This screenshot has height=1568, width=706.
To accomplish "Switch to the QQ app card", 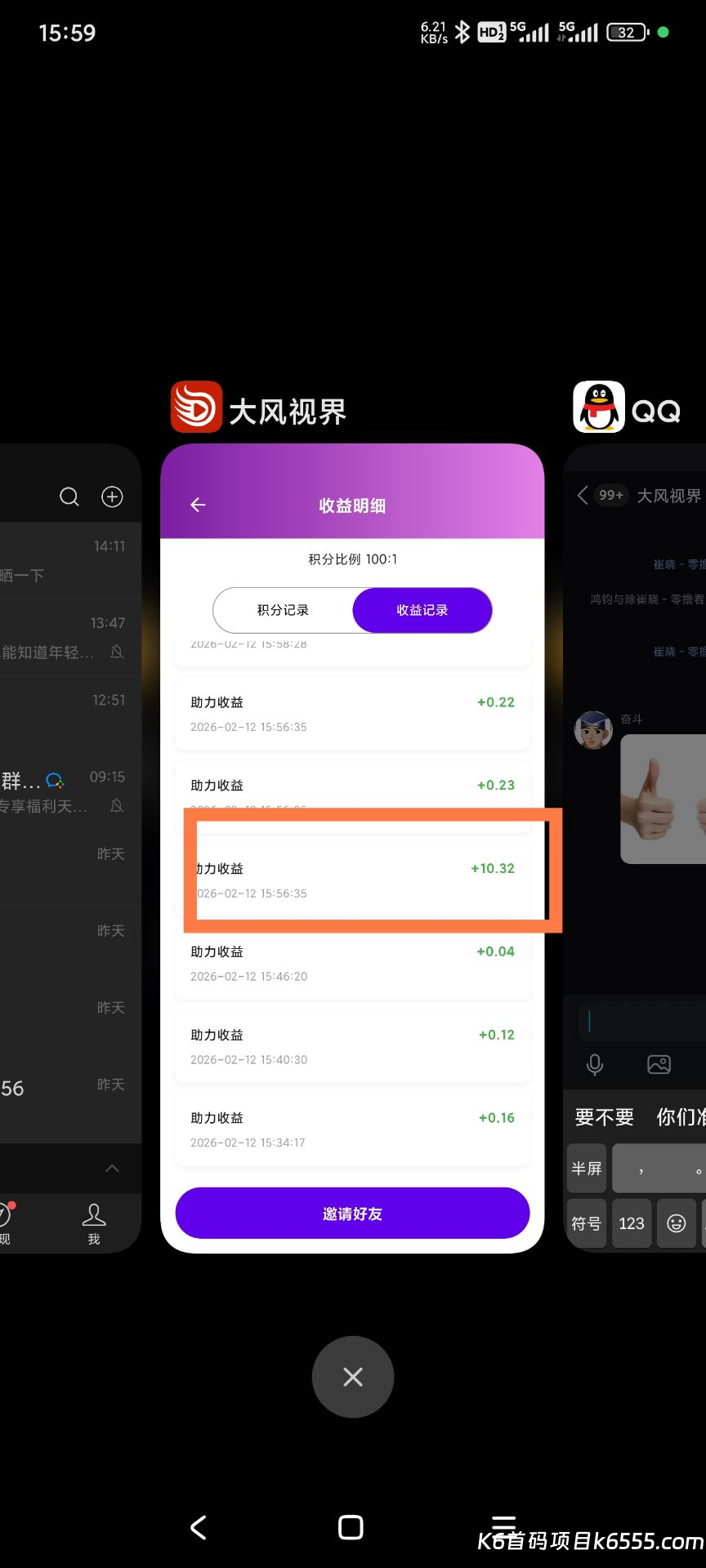I will point(636,849).
